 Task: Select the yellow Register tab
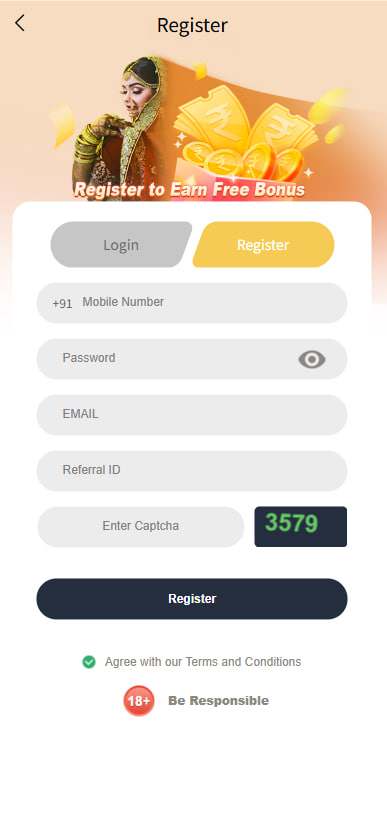point(263,244)
